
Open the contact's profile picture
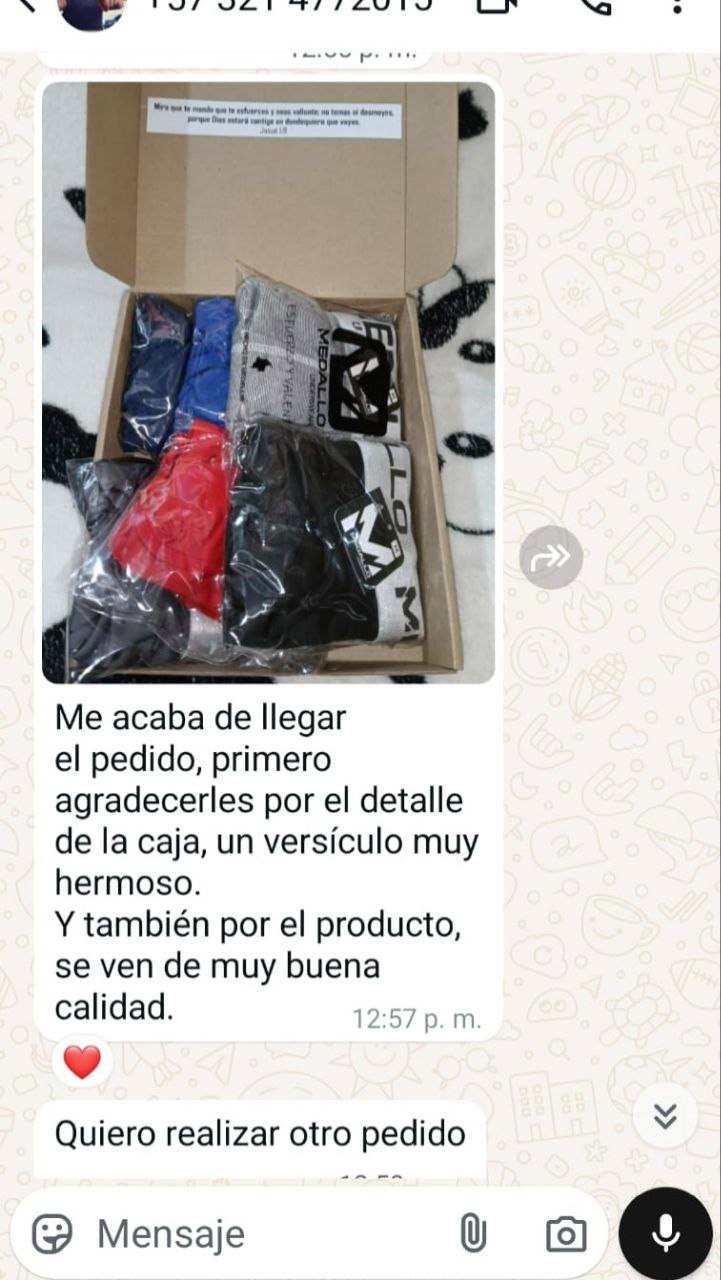tap(90, 8)
